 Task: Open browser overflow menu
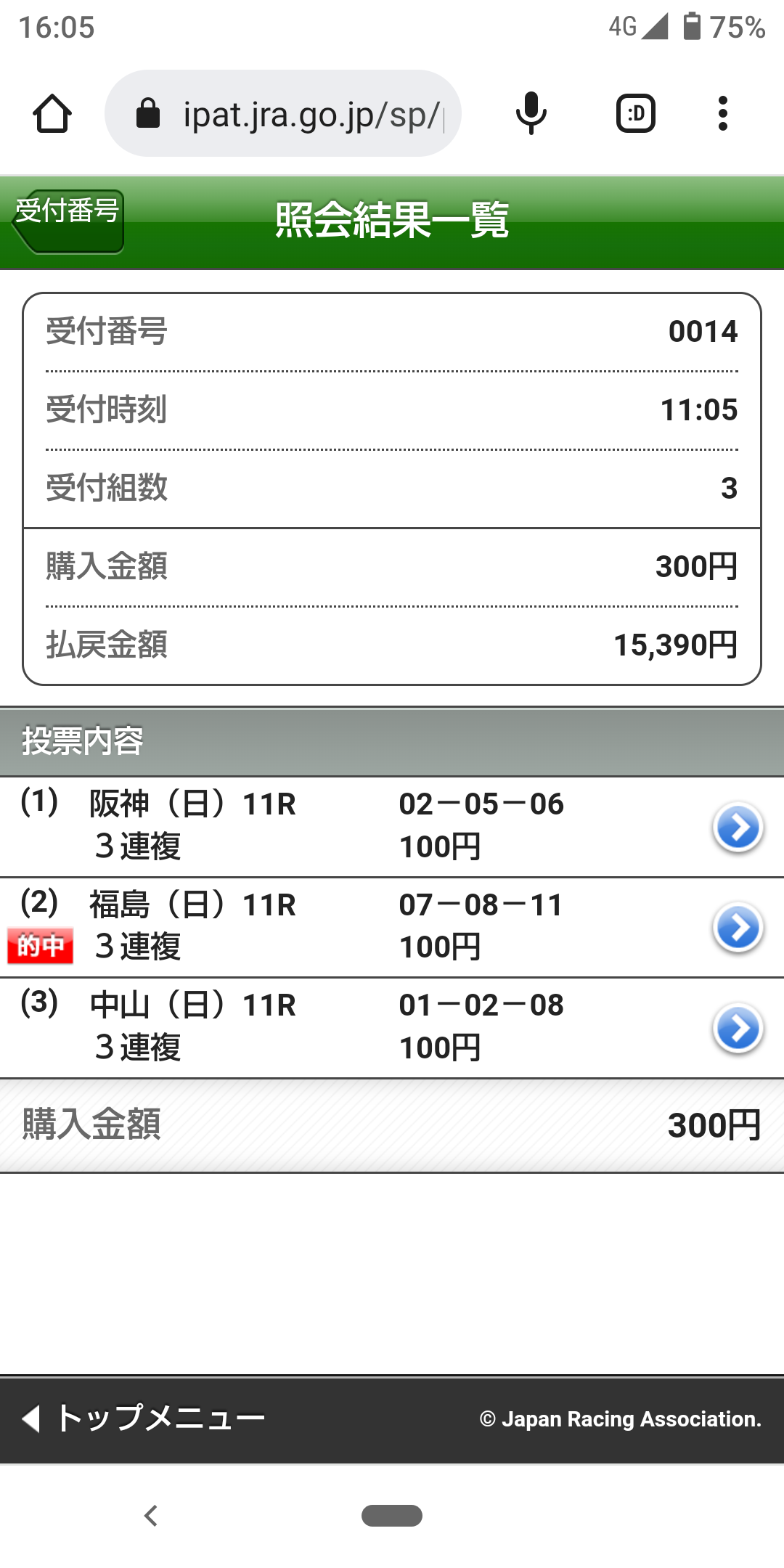722,114
